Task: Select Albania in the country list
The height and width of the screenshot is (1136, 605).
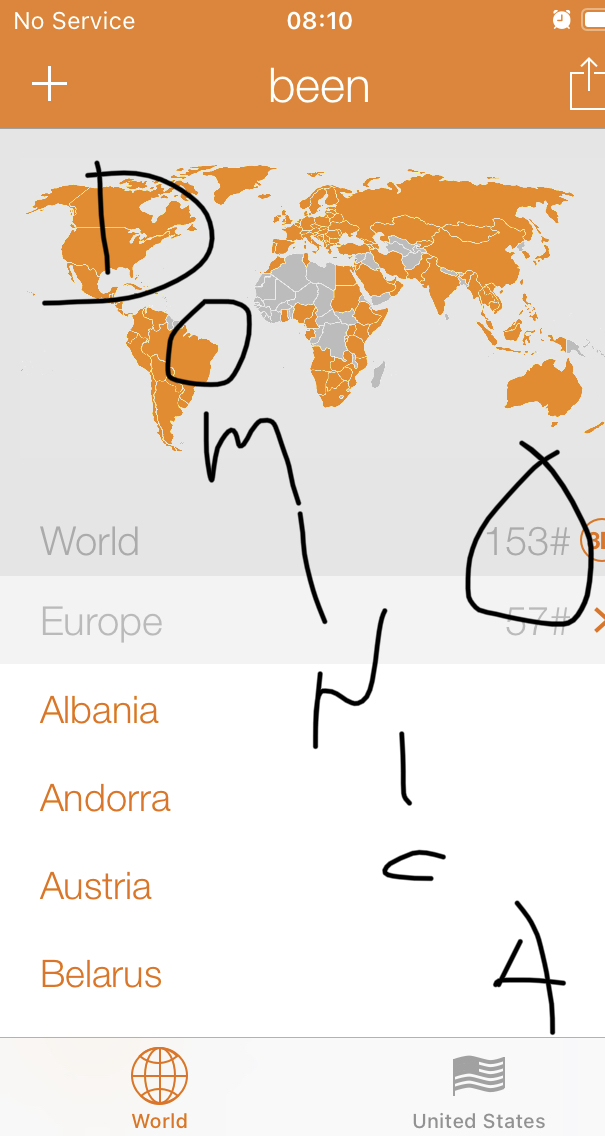Action: tap(302, 709)
